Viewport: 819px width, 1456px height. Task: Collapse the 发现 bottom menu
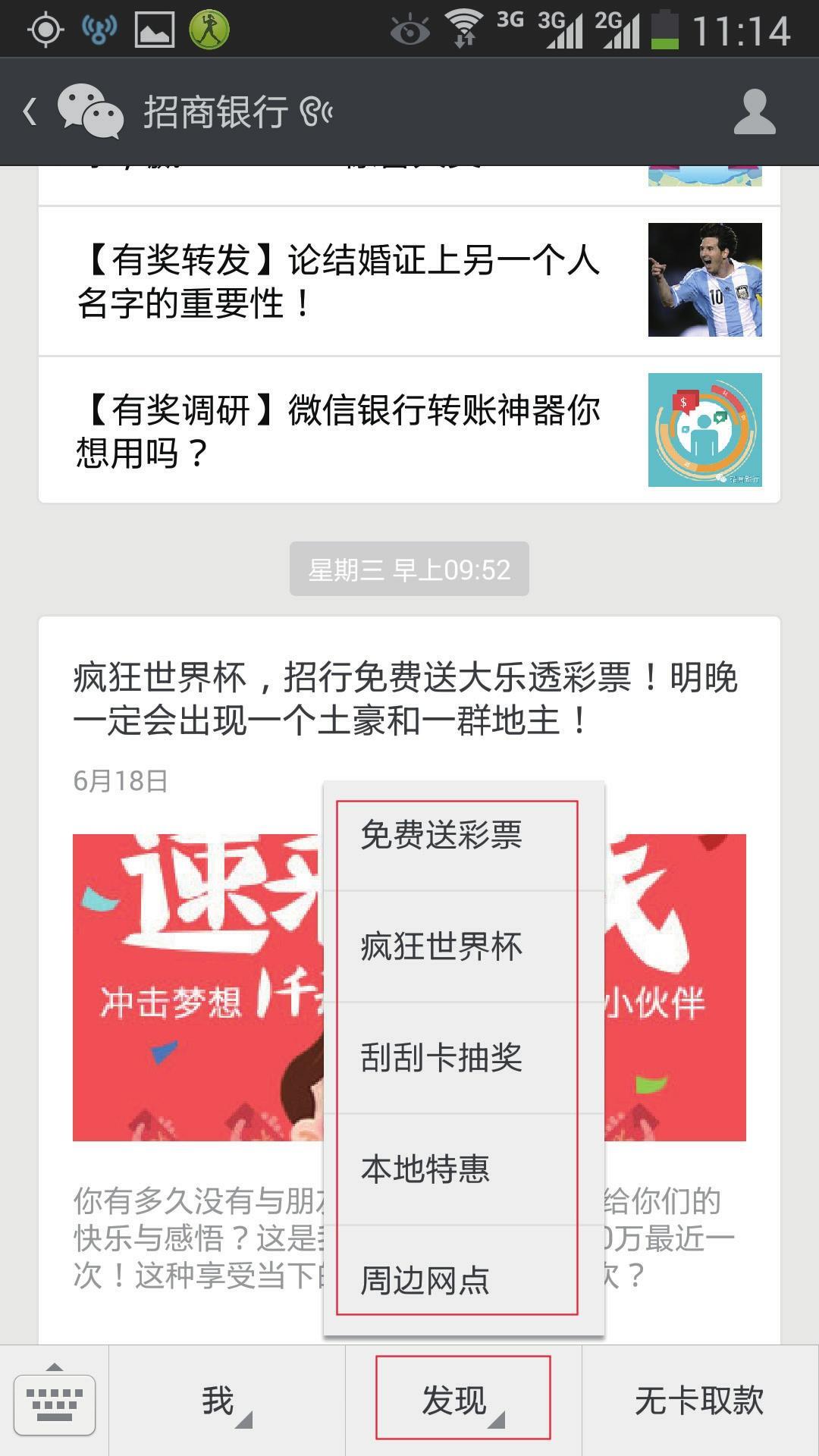coord(463,1401)
